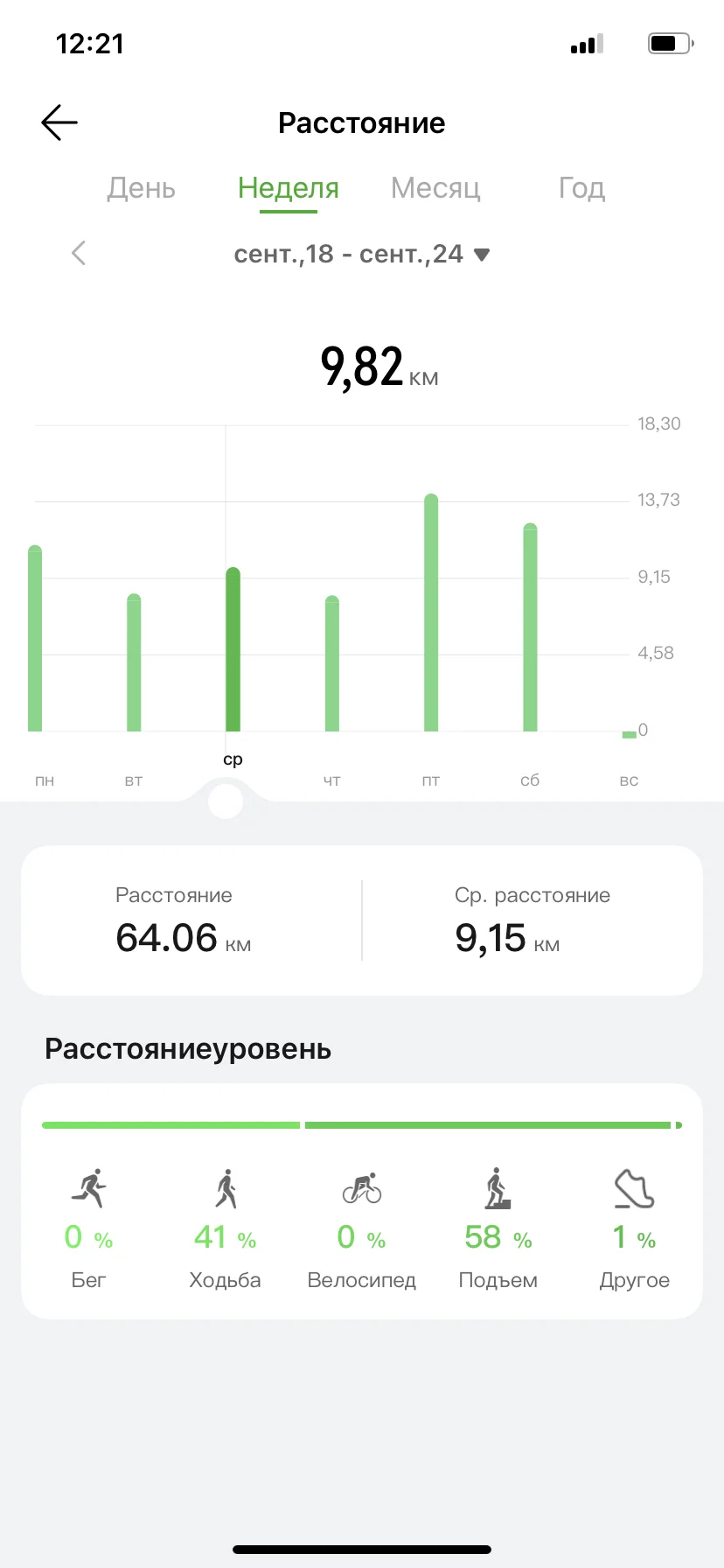Choose the Friday (пт) bar
Screen dimensions: 724x1568
[431, 612]
